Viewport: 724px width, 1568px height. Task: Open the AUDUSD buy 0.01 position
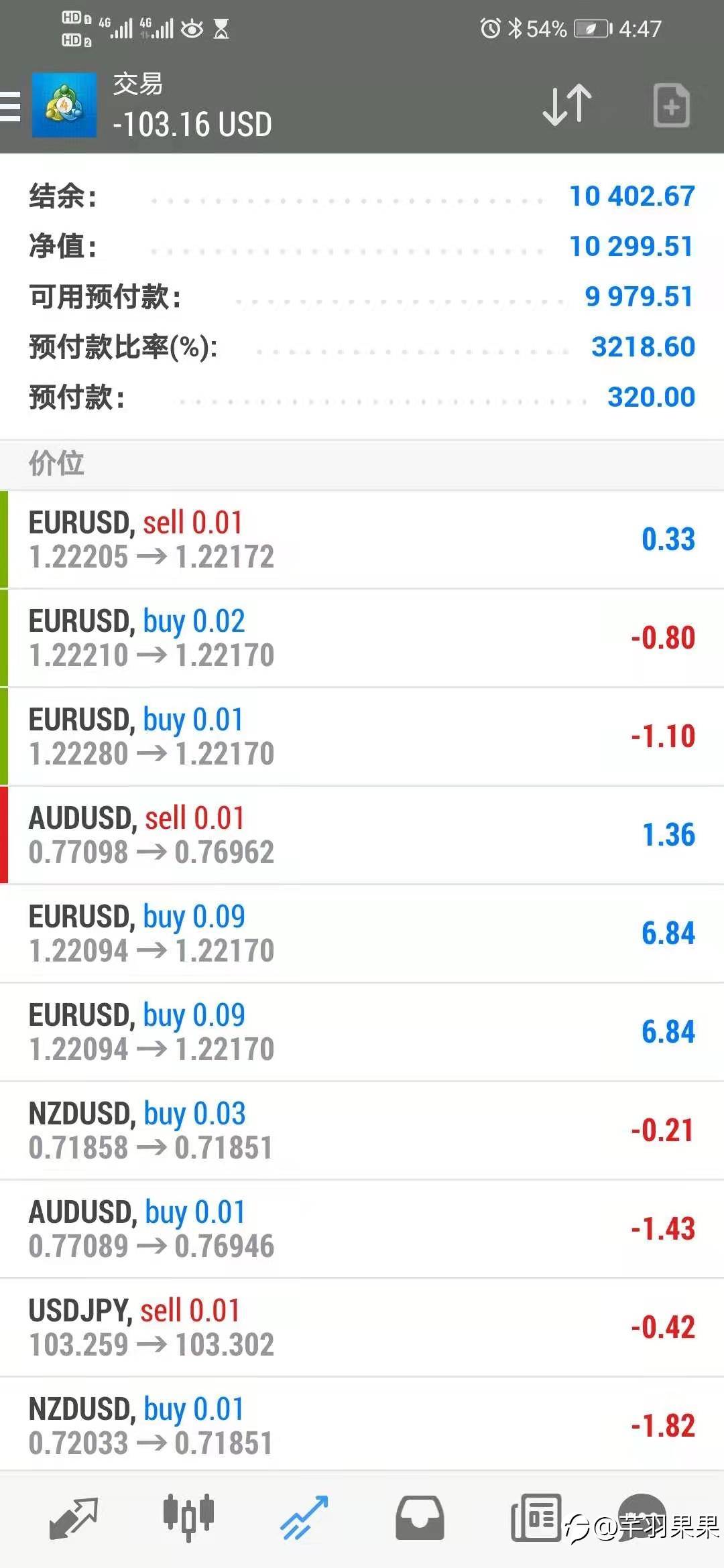(x=362, y=1229)
